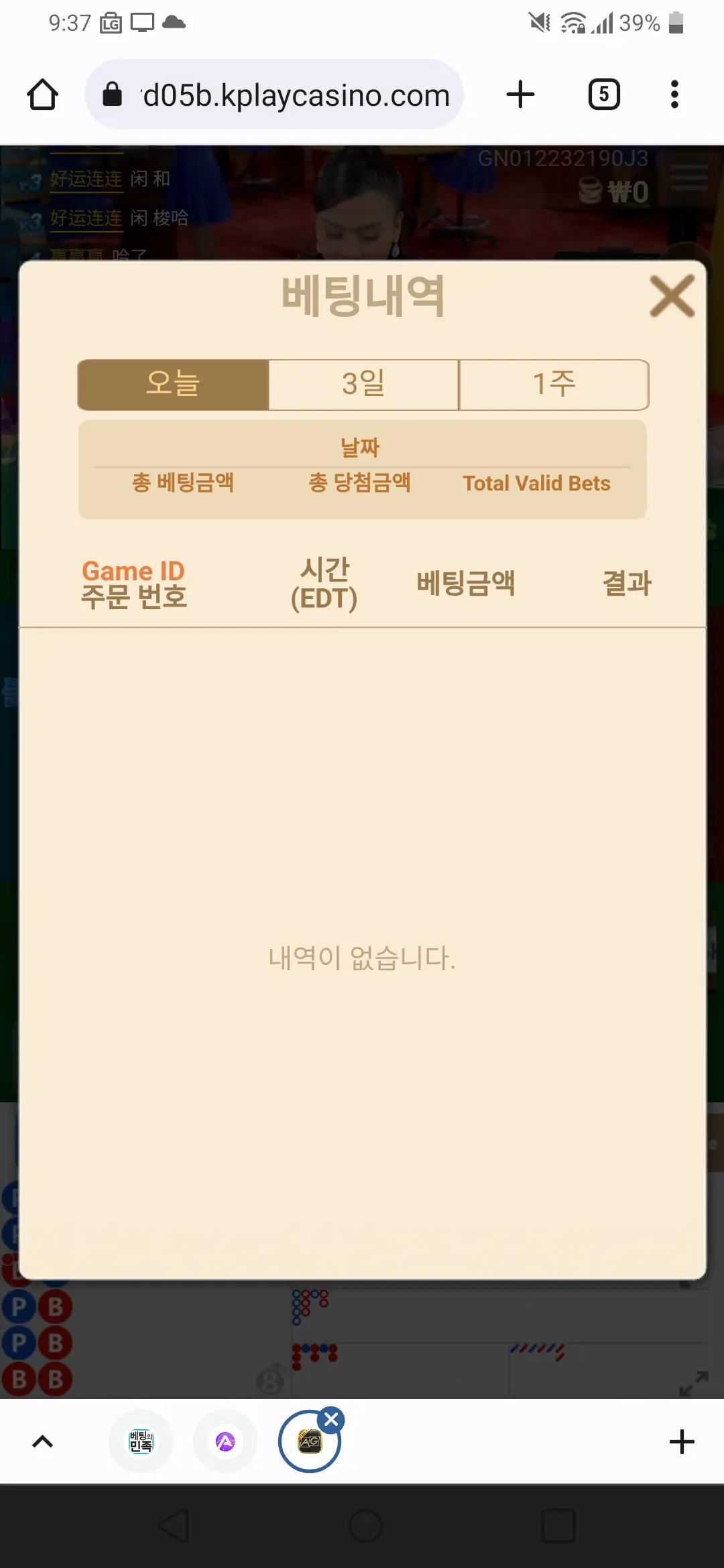Close the 베팅내역 dialog
Screen dimensions: 724x1568
click(x=672, y=296)
